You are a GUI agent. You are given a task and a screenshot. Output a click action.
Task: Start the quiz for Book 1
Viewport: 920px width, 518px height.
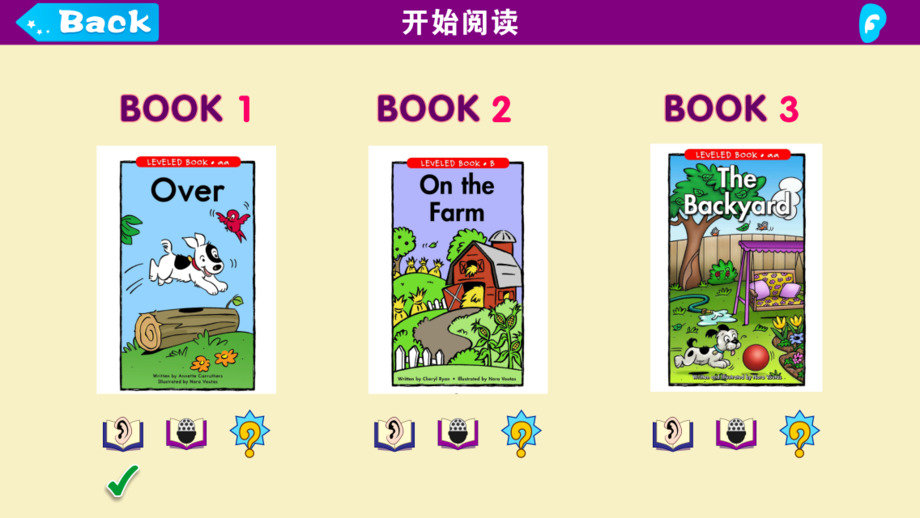pos(249,434)
